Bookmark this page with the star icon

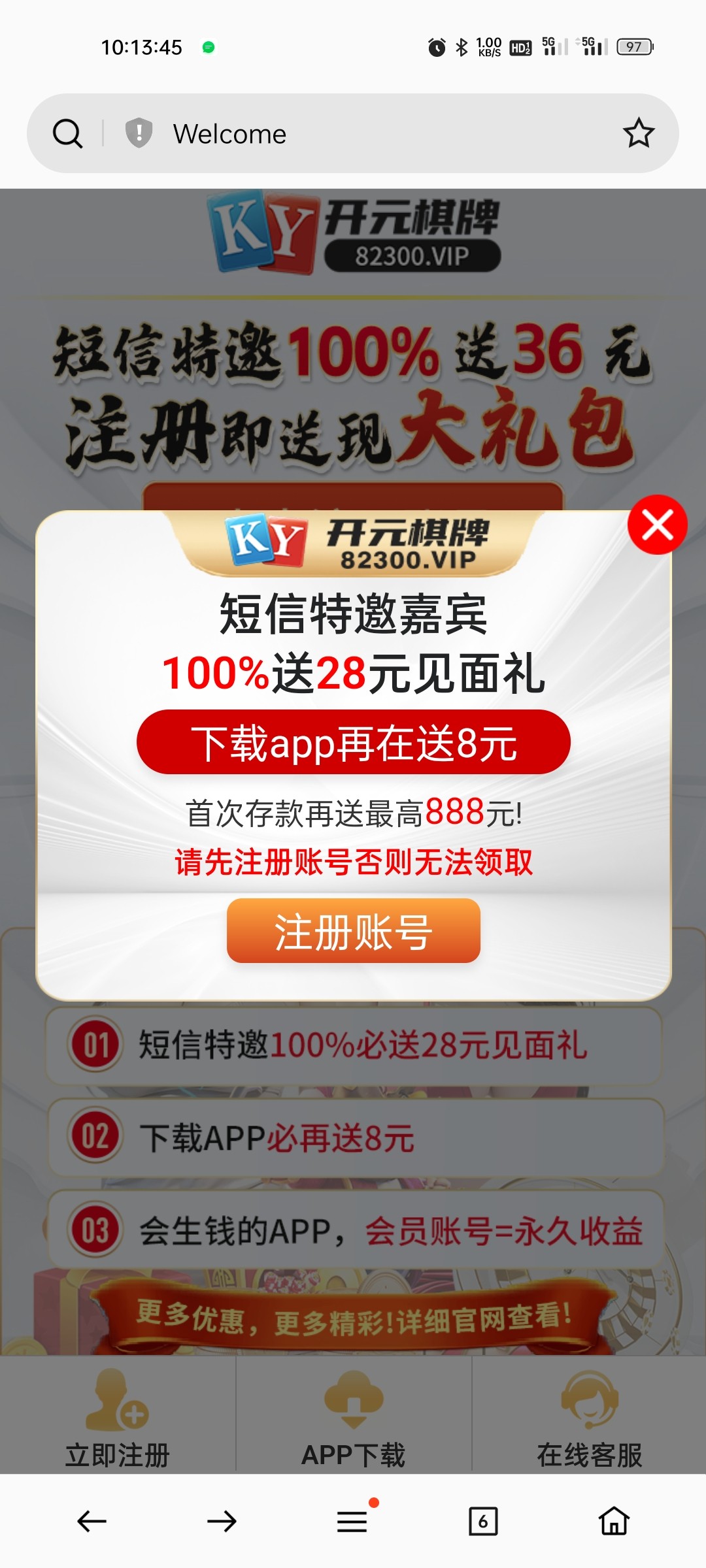point(638,133)
